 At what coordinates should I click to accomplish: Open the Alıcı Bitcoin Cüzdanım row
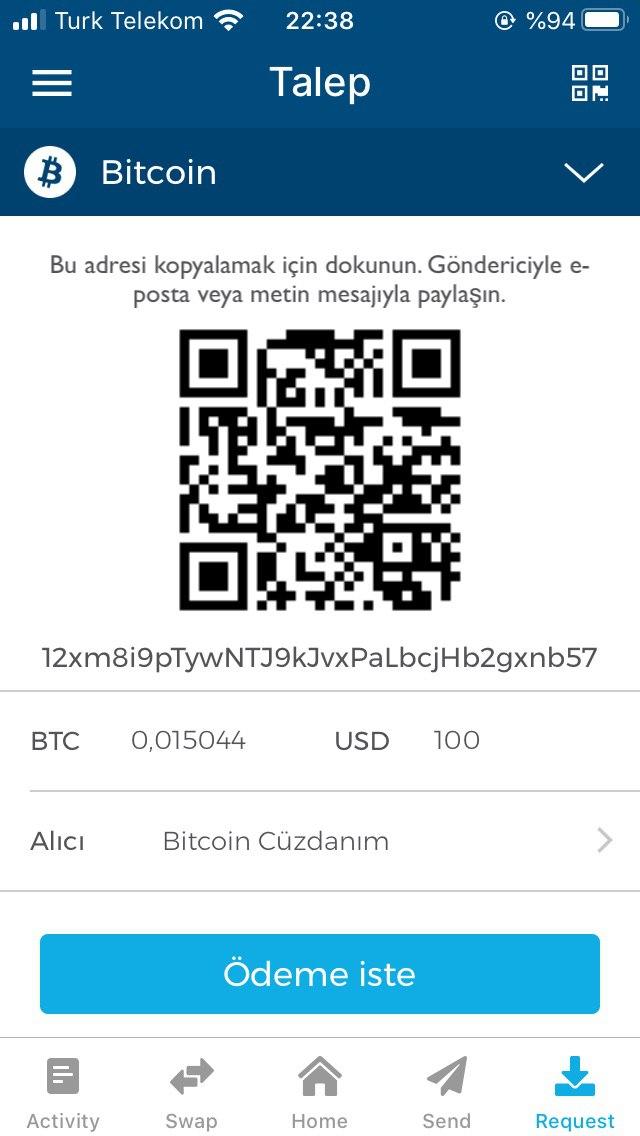pyautogui.click(x=320, y=841)
